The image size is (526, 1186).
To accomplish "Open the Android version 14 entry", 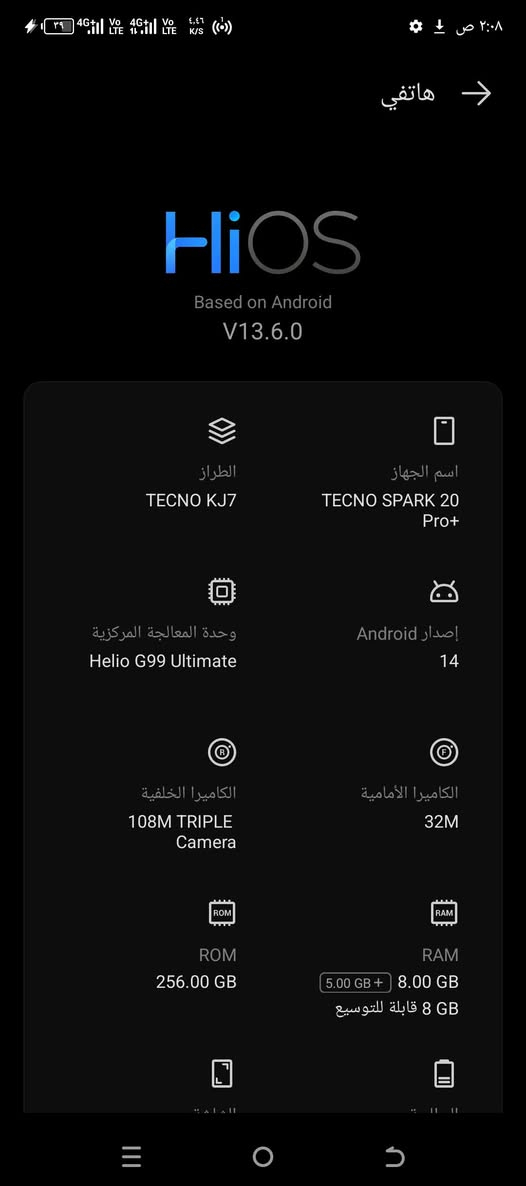I will coord(407,625).
